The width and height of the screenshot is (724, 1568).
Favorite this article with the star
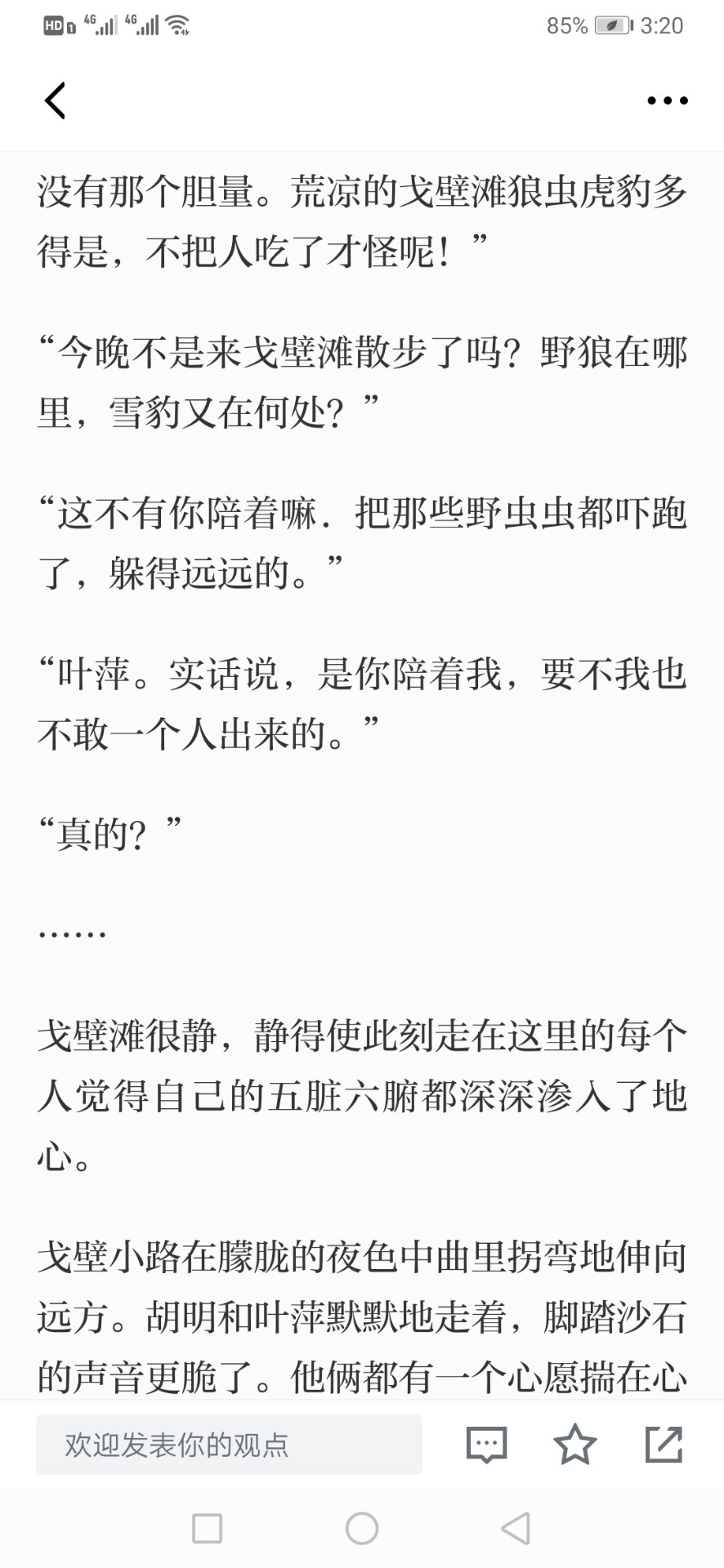(575, 1445)
